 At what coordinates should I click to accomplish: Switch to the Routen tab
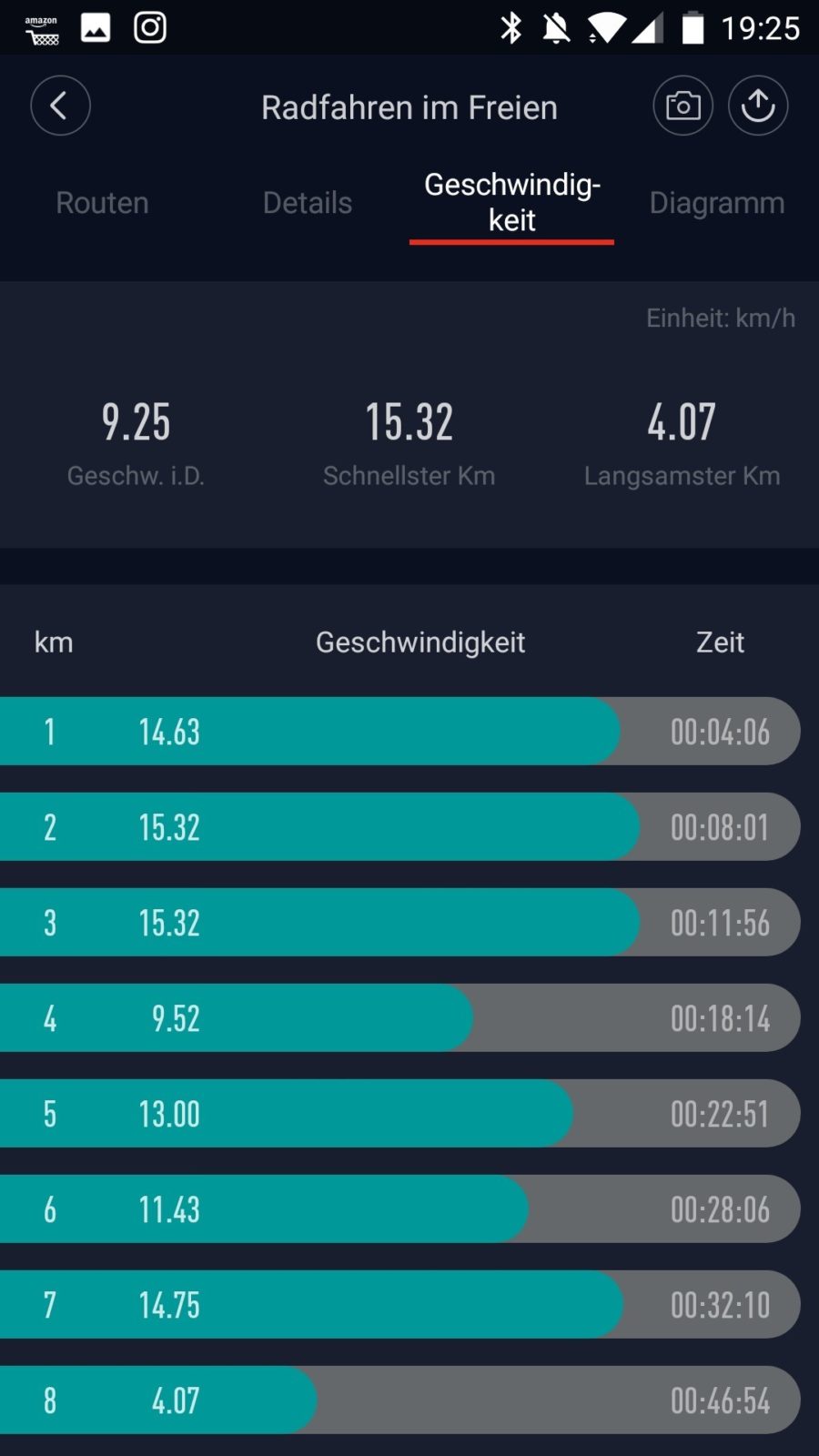pos(102,203)
